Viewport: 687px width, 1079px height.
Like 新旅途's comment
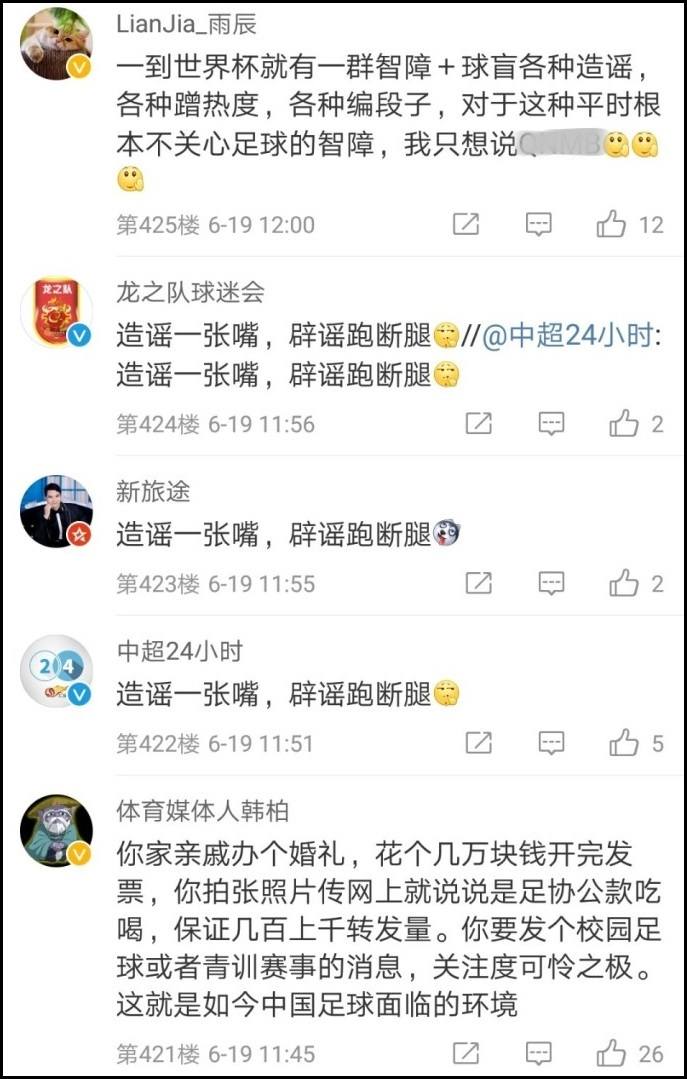[x=624, y=583]
